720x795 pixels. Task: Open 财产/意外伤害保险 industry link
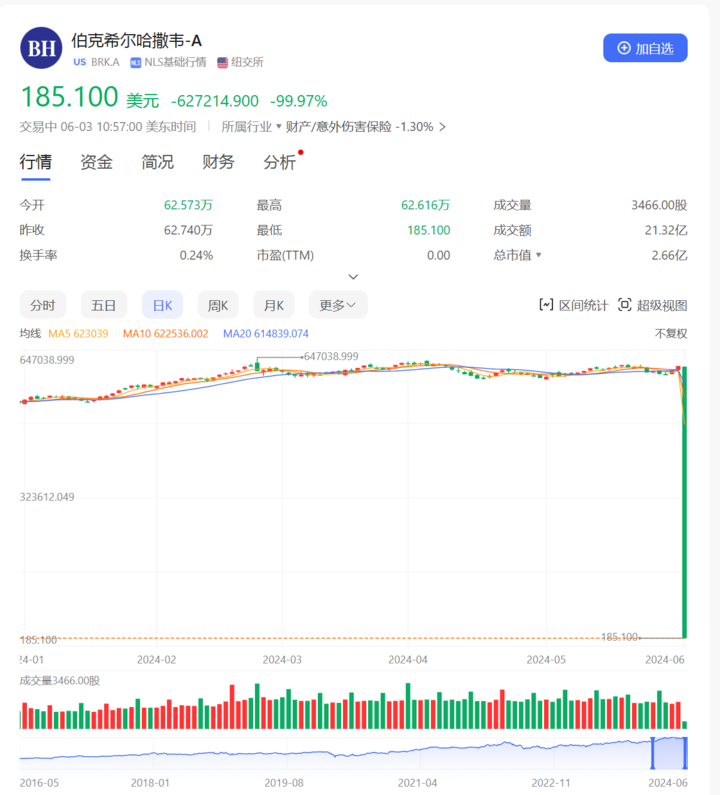coord(338,127)
